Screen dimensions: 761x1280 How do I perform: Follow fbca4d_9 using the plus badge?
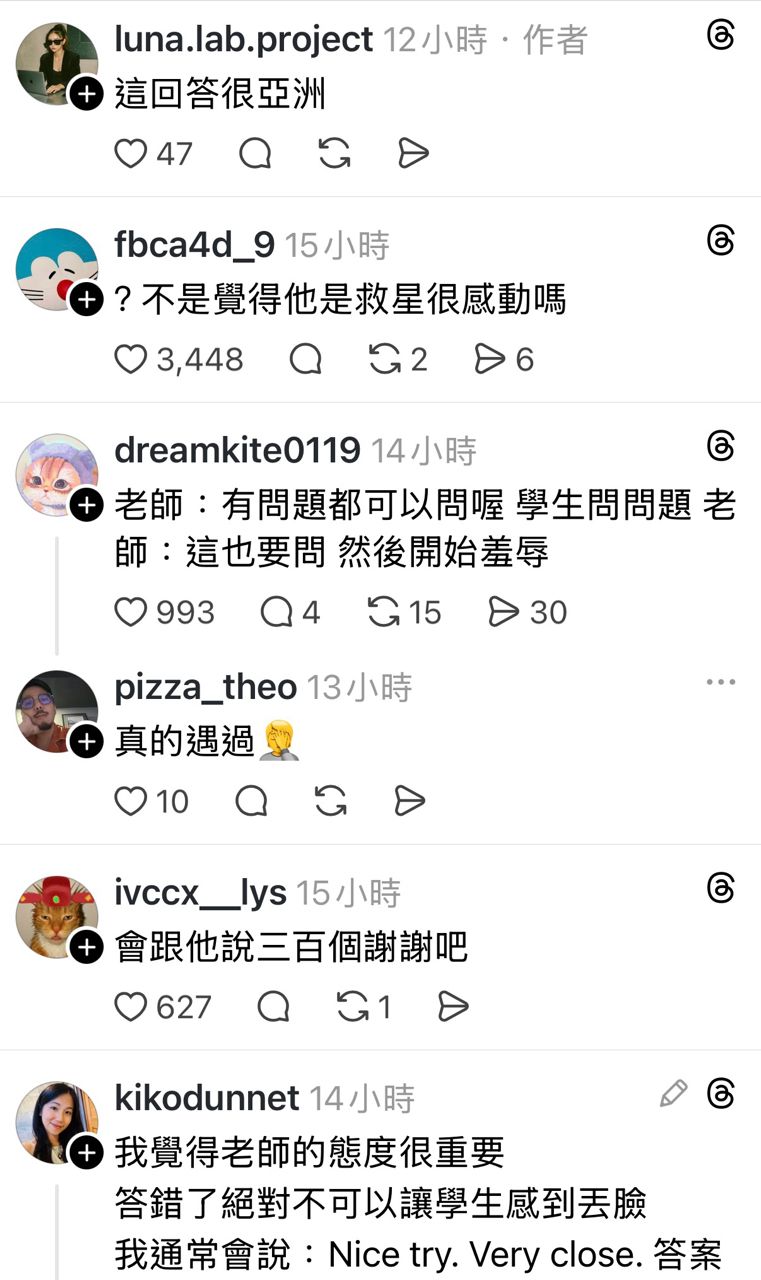88,298
